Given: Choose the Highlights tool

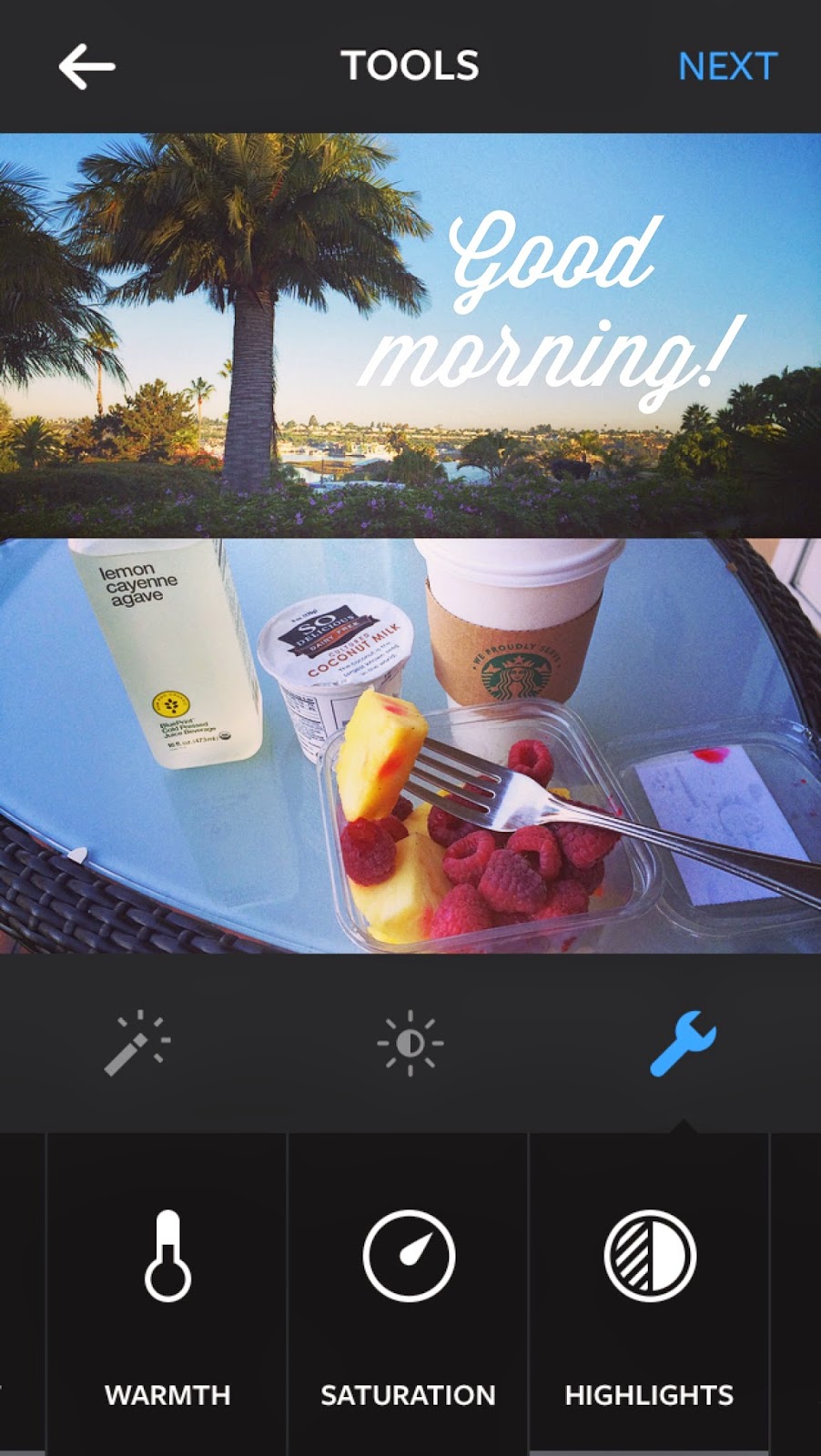Looking at the screenshot, I should pos(649,1292).
